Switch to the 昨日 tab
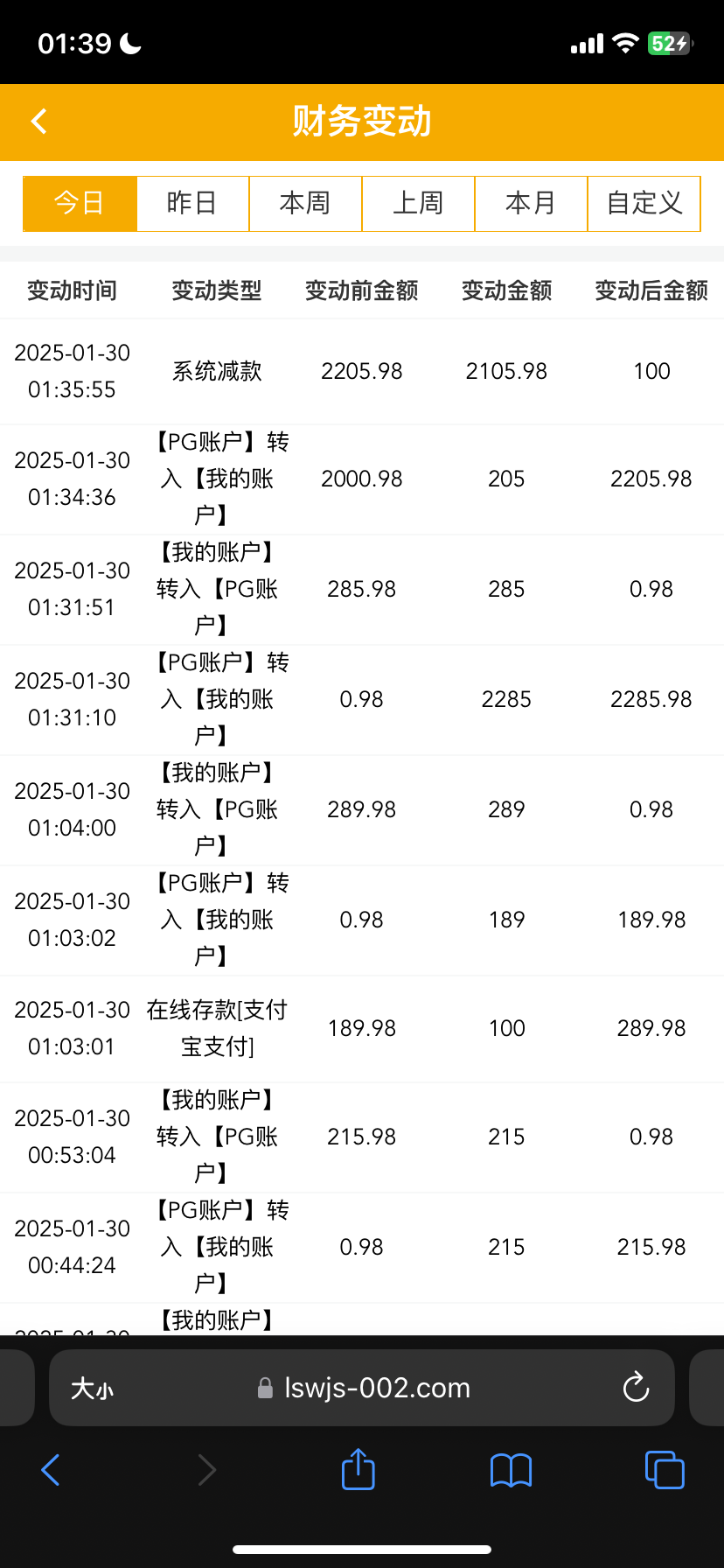 pos(192,203)
